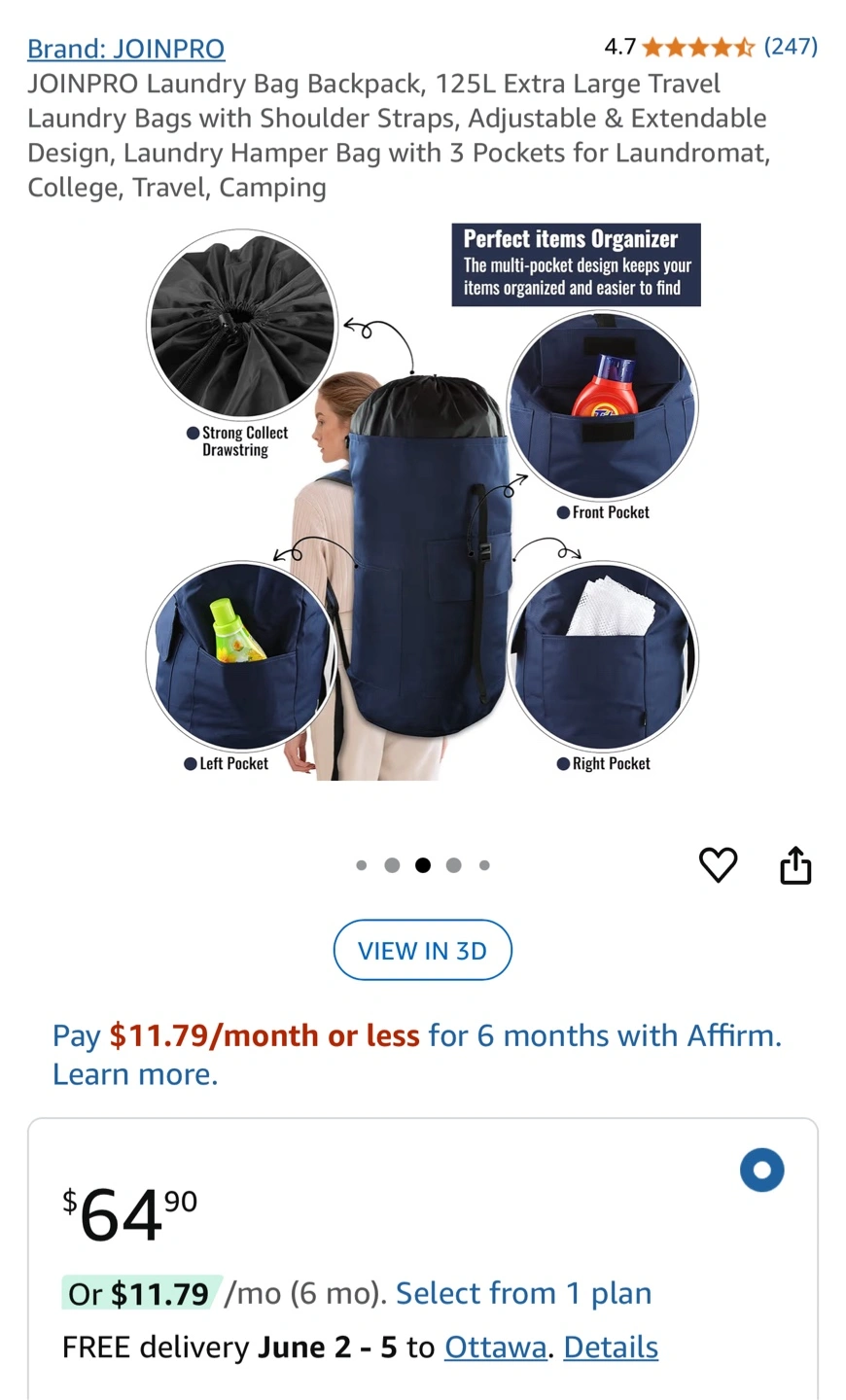This screenshot has width=846, height=1400.
Task: Open Select from 1 plan link
Action: coord(523,1293)
